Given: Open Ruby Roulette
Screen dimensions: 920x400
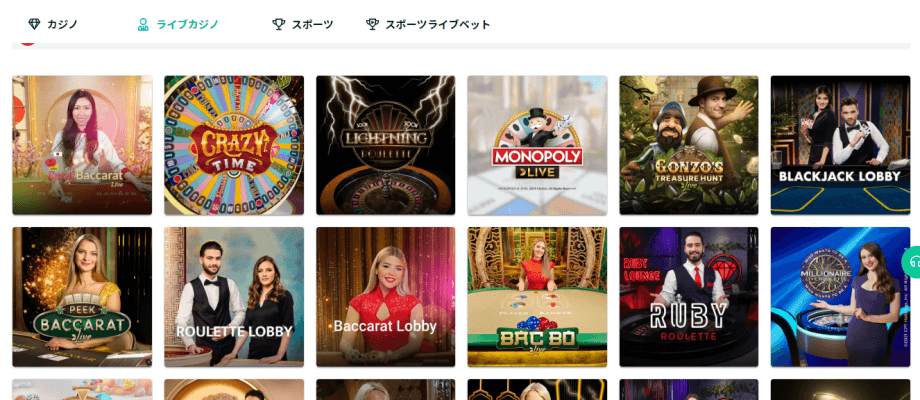Looking at the screenshot, I should click(x=688, y=296).
